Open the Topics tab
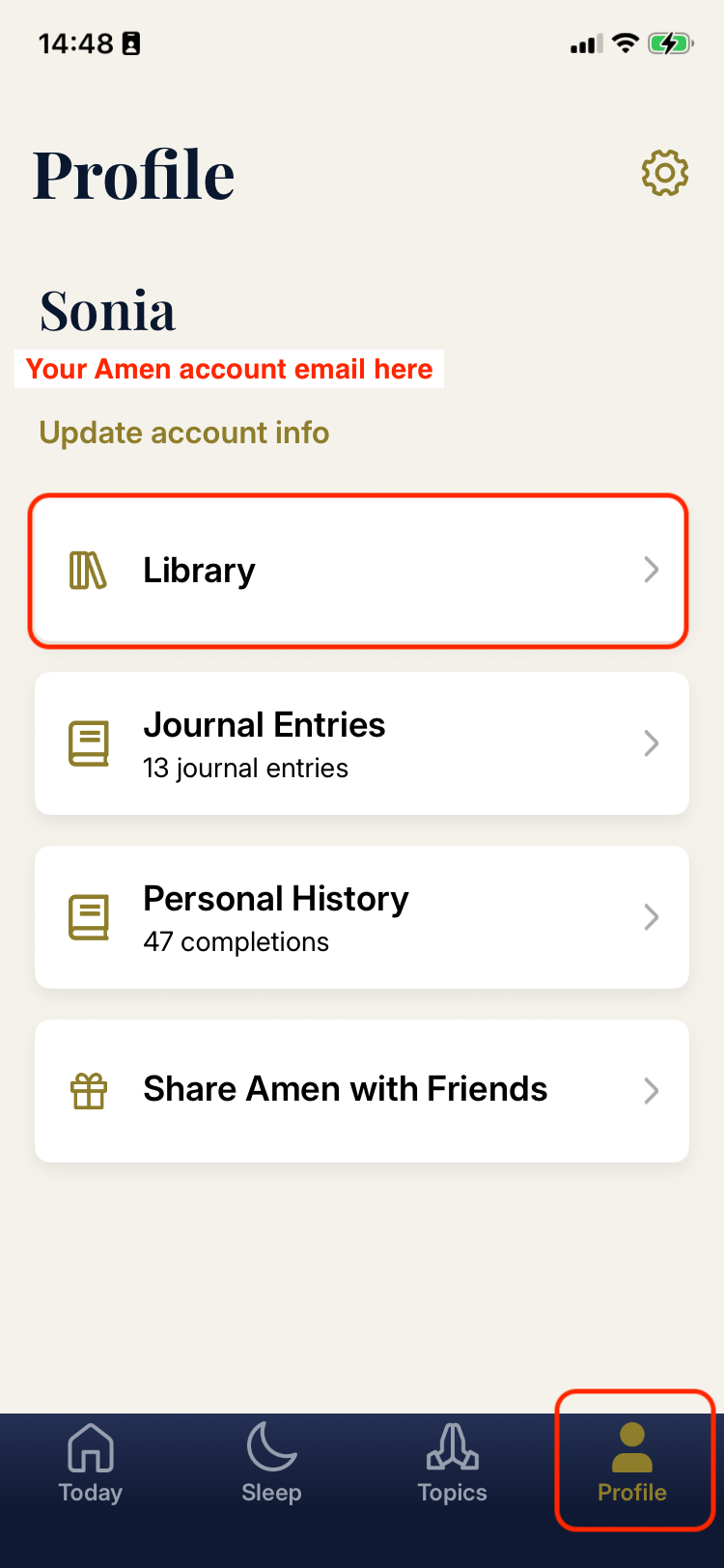This screenshot has height=1568, width=724. 452,1464
